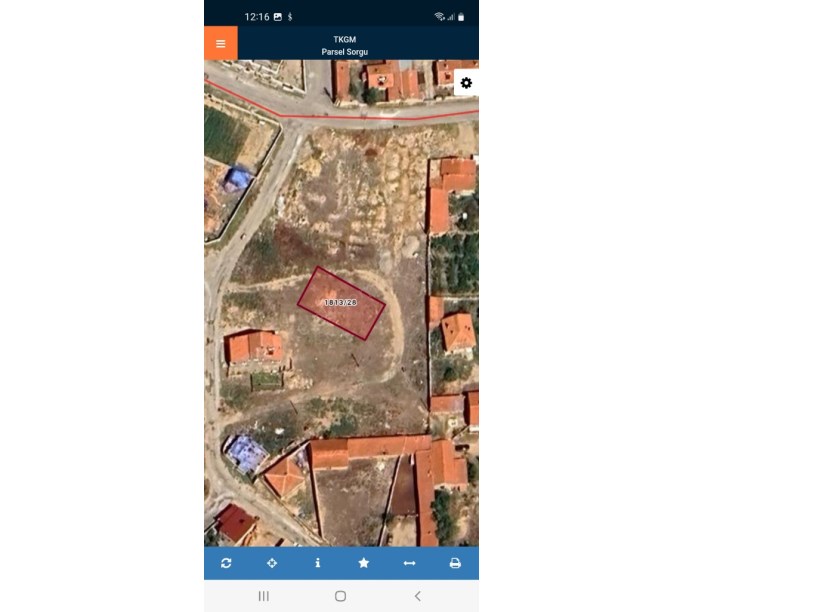Screen dimensions: 816x612
Task: Select the highlighted parcel 1813/26
Action: (342, 303)
